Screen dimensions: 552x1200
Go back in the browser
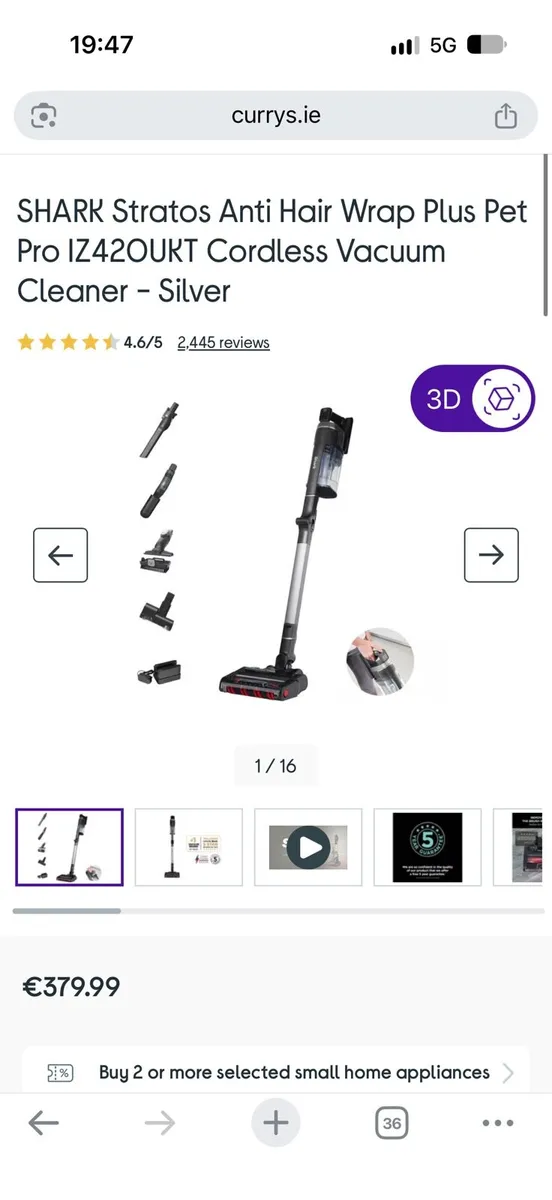[x=43, y=1124]
